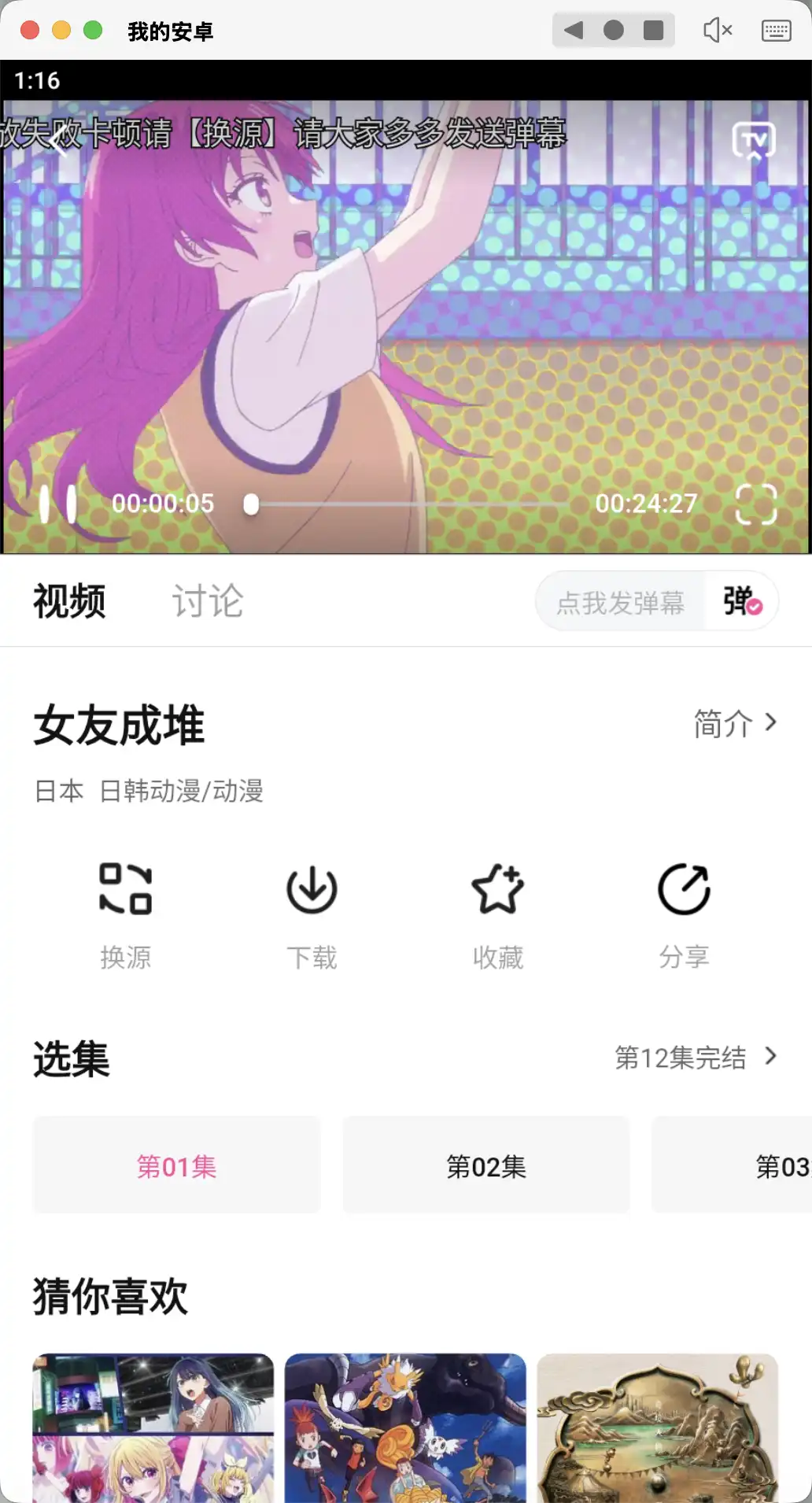Select the currently highlighted 第01集 episode

coord(175,1166)
